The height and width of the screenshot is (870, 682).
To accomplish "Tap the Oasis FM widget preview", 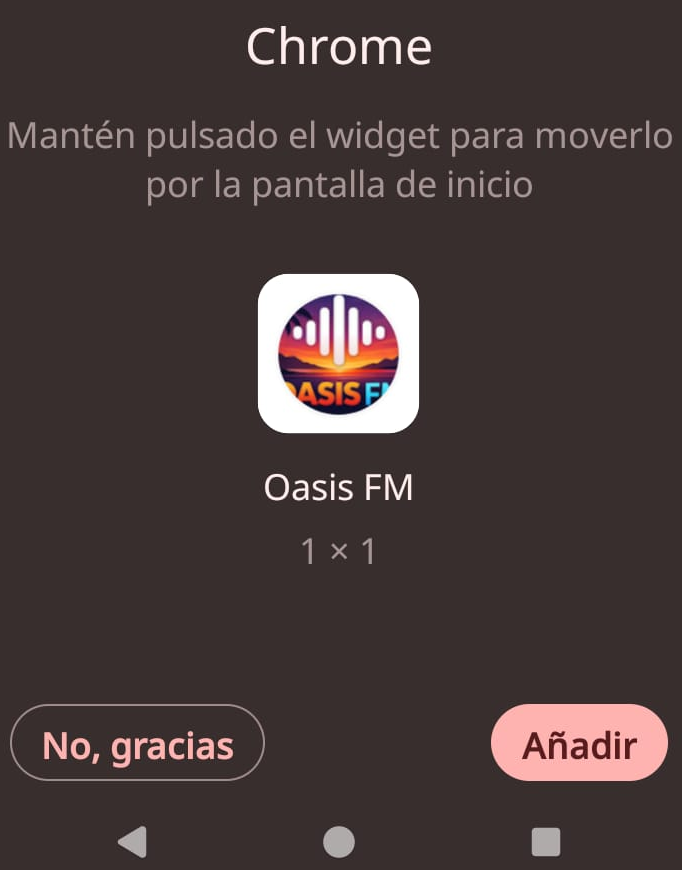I will 338,353.
